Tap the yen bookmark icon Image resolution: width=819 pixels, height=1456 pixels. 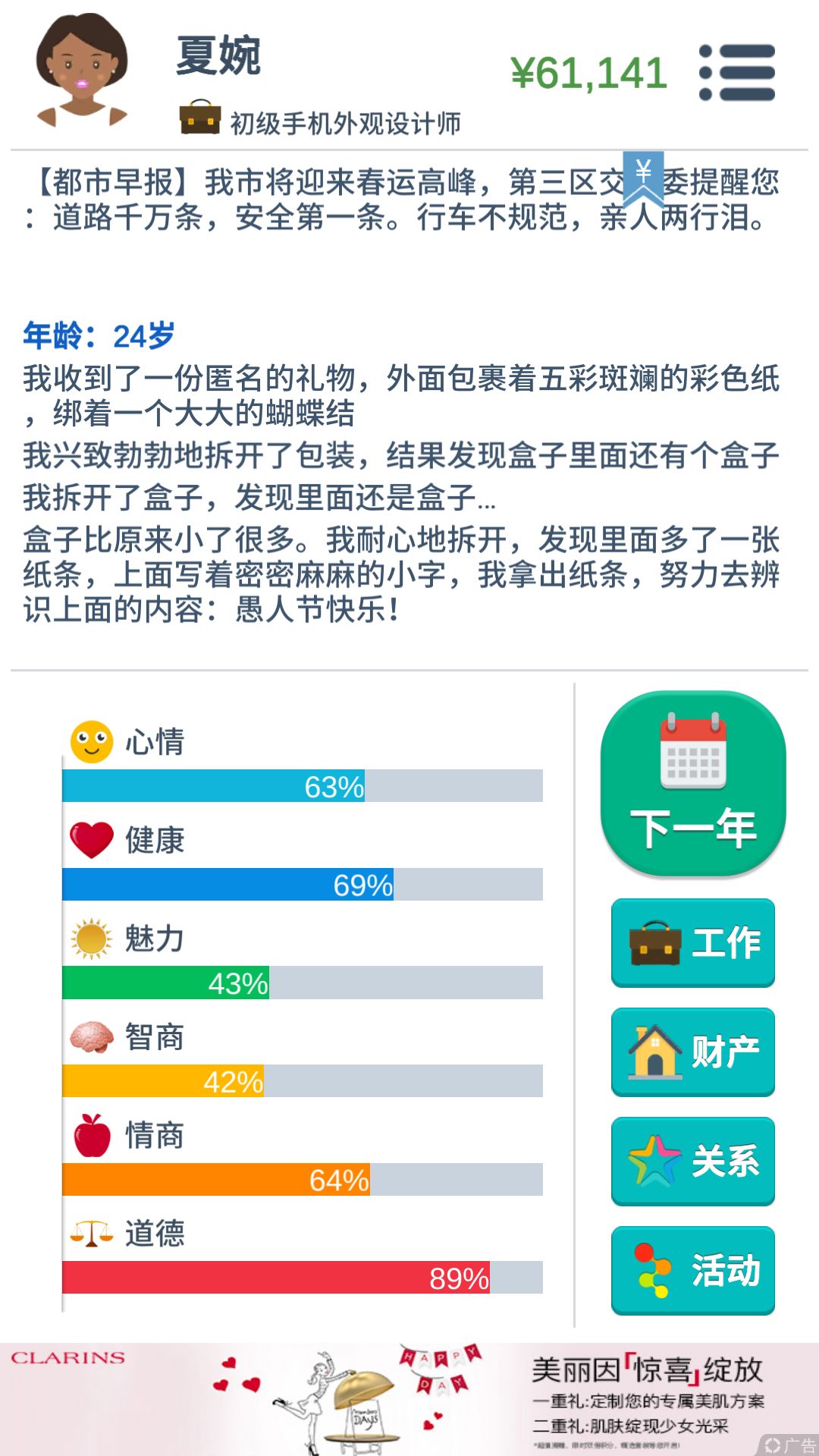coord(643,178)
